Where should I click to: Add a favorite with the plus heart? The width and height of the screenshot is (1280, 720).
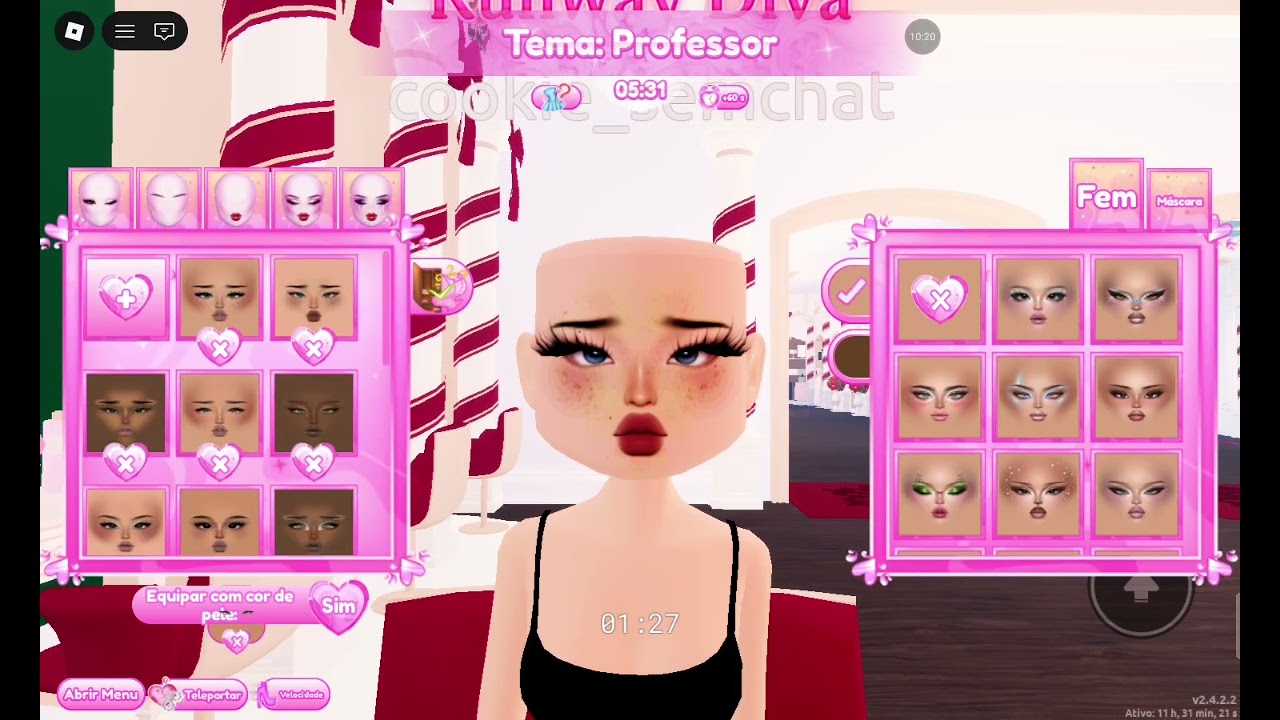click(126, 298)
